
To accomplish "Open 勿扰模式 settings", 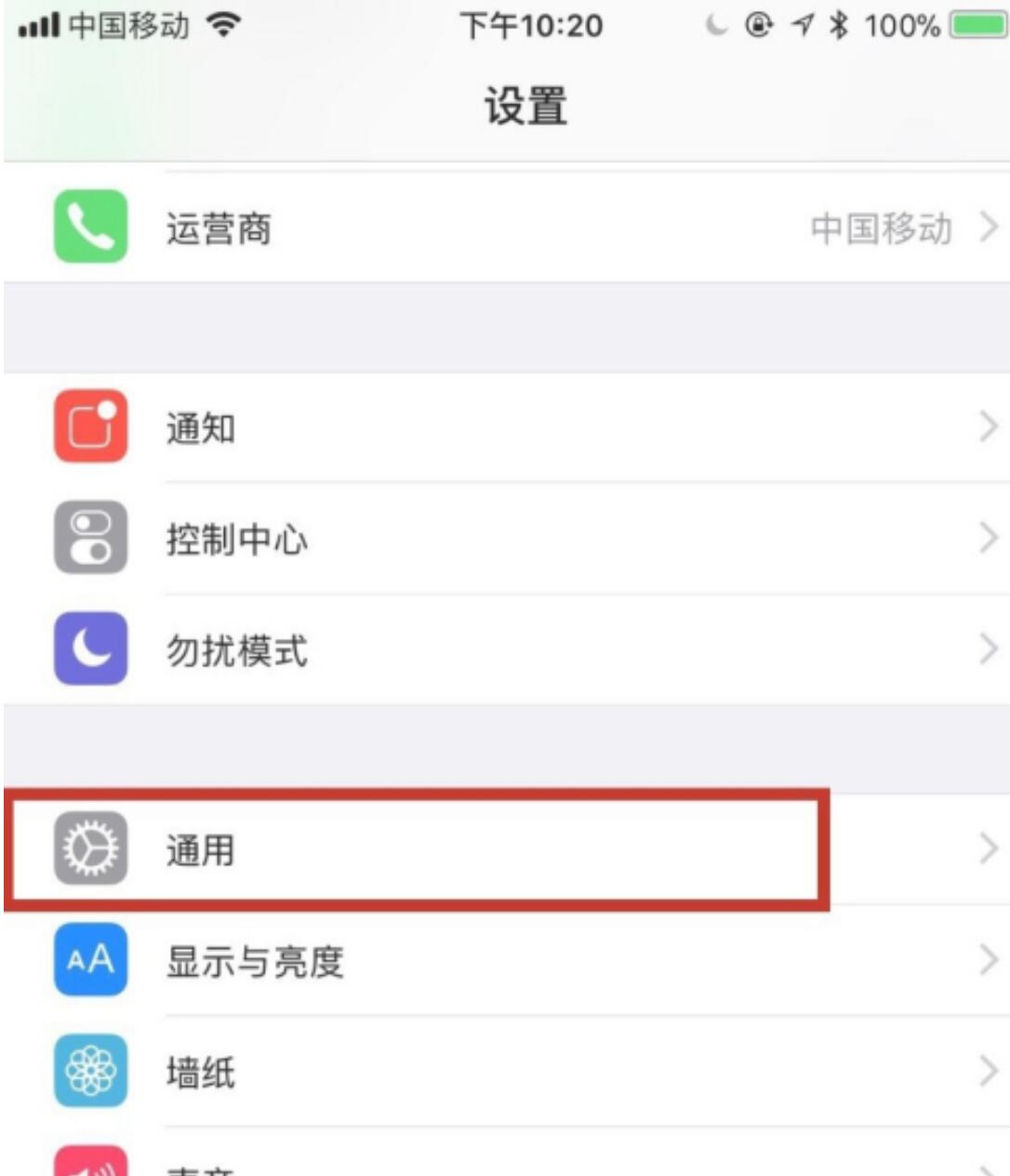I will [x=505, y=649].
